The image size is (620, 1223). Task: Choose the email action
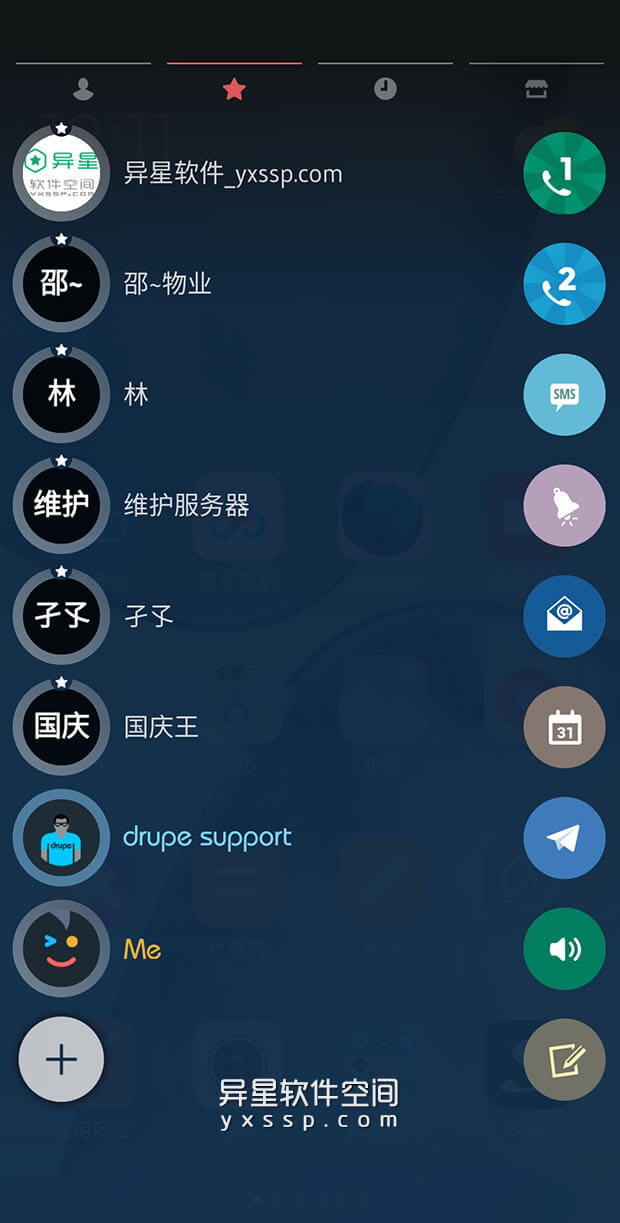[564, 616]
